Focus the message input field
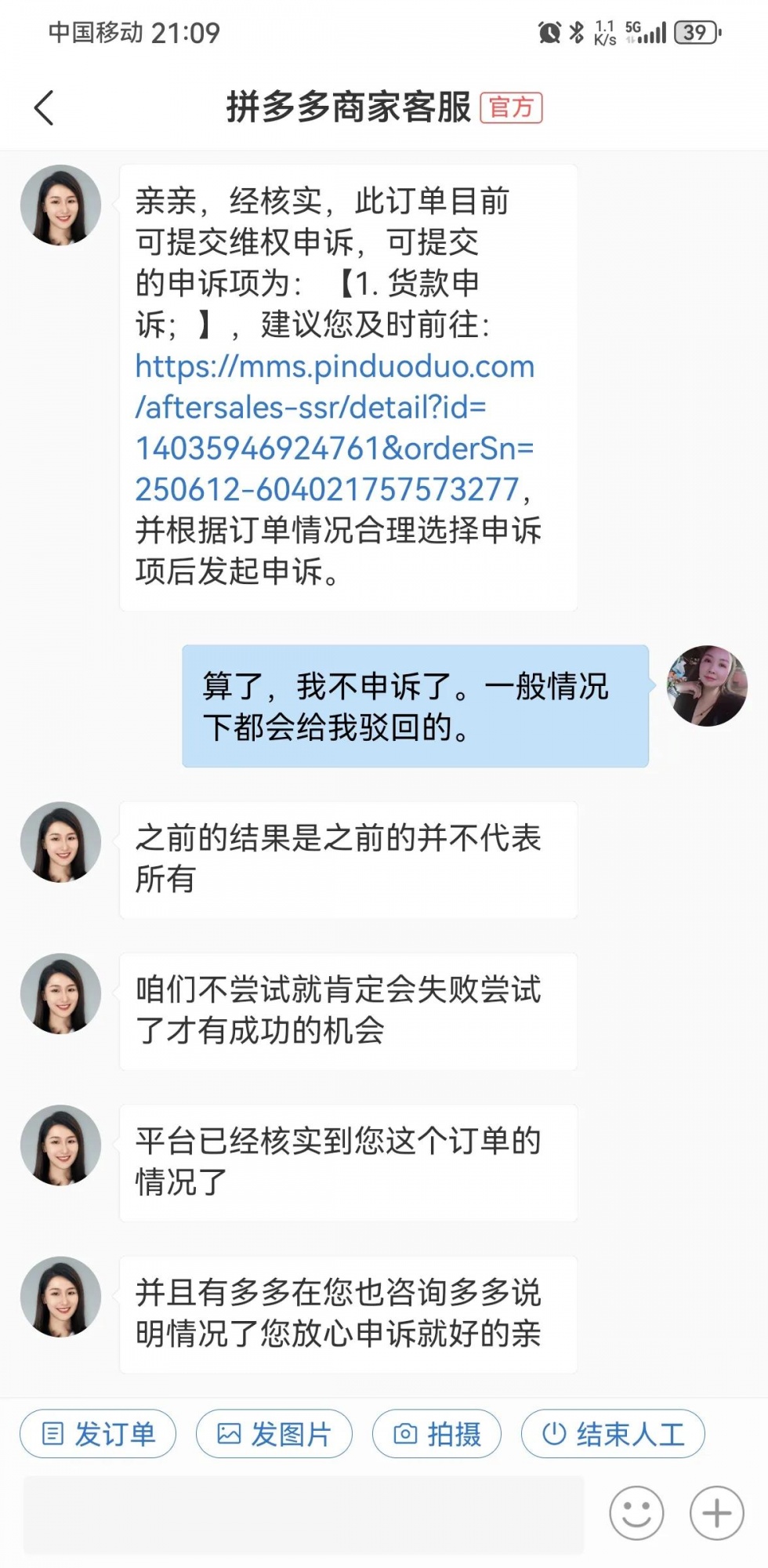 tap(303, 1514)
